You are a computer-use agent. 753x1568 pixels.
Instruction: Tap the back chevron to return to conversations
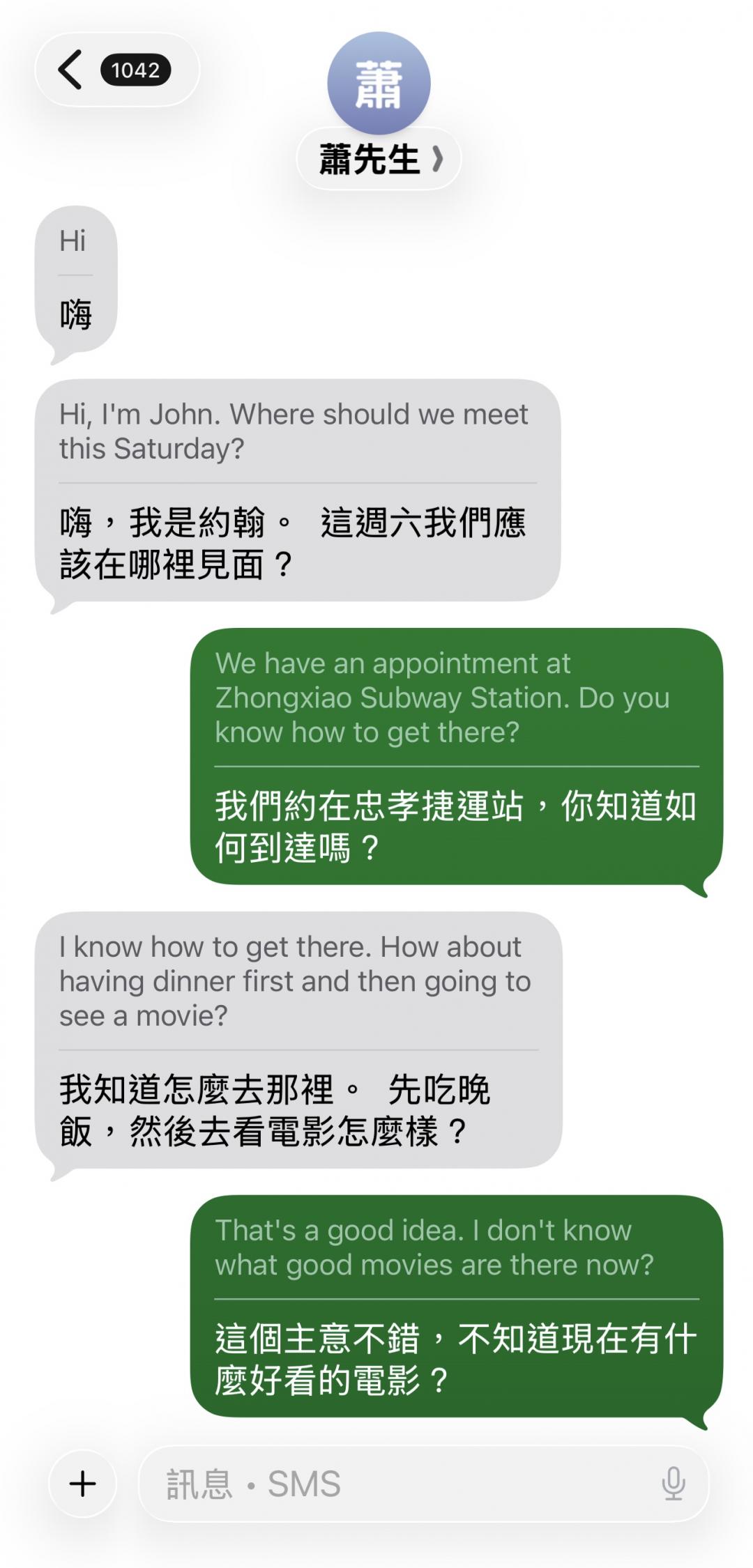[x=70, y=70]
